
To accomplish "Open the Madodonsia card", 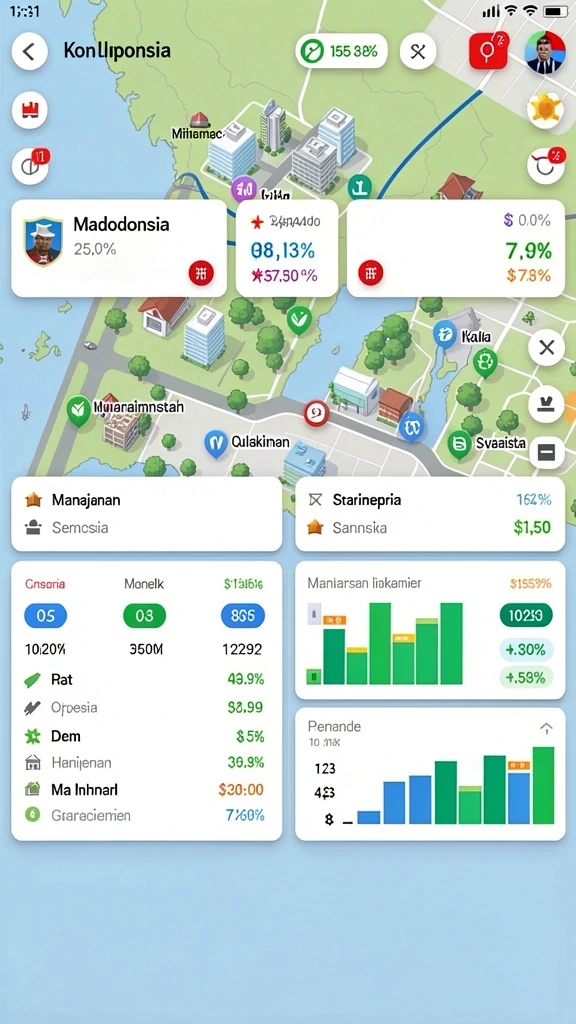I will (x=119, y=249).
